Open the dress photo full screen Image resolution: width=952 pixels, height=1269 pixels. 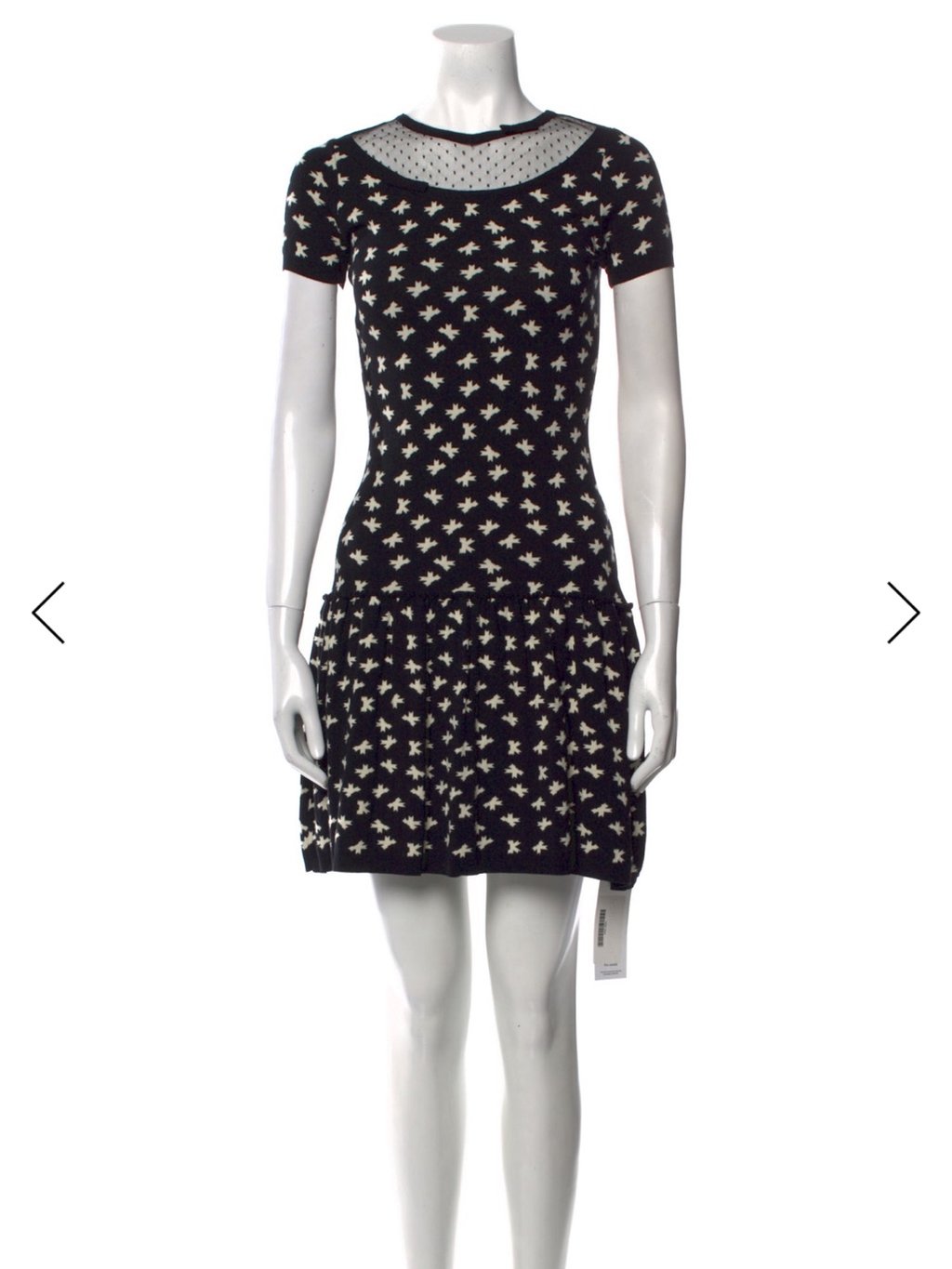pos(476,634)
